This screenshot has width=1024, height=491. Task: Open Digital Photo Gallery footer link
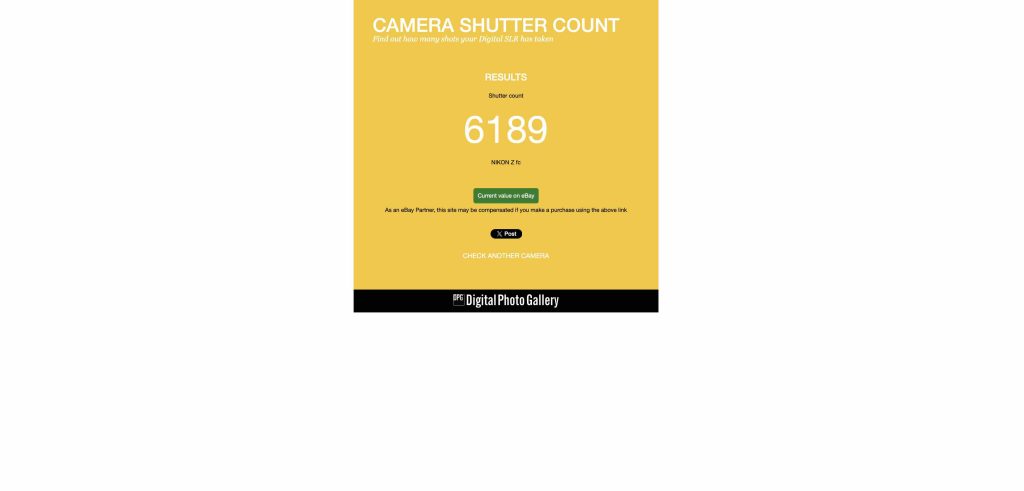point(505,300)
